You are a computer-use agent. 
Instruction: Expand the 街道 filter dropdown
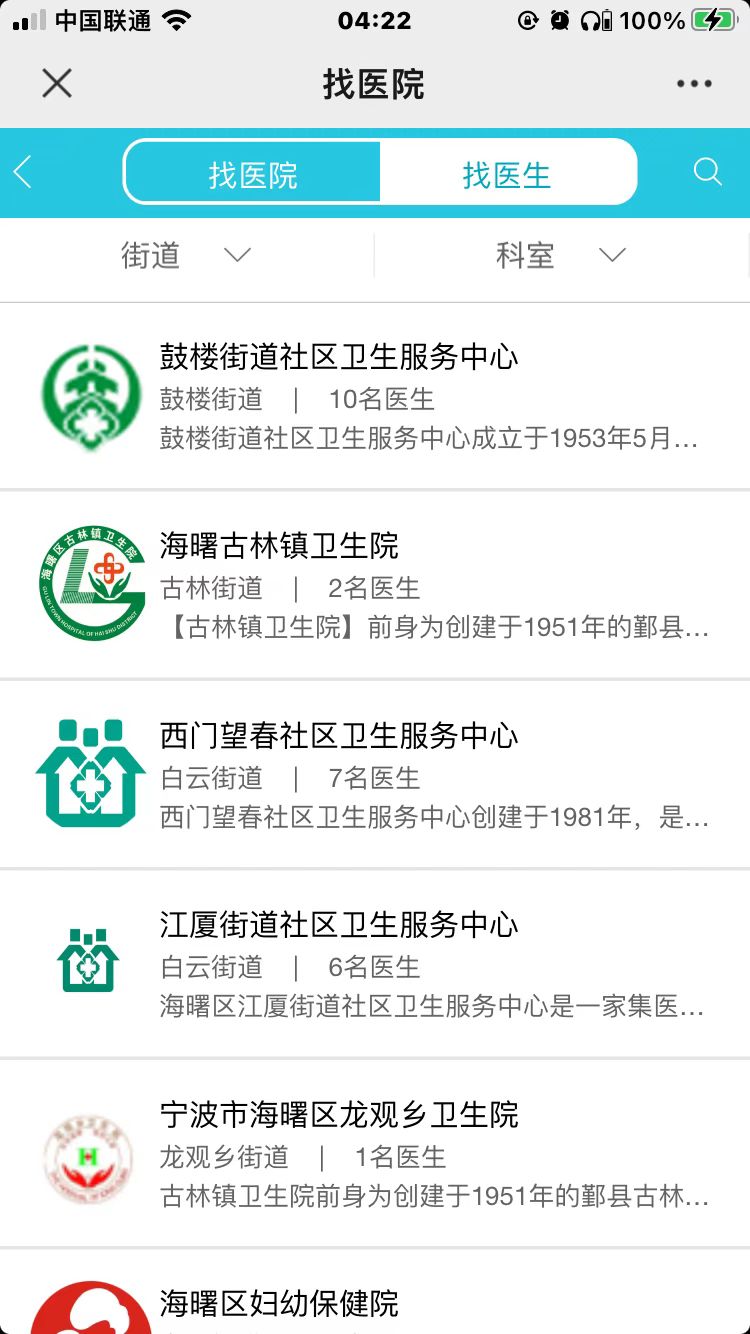(x=186, y=256)
